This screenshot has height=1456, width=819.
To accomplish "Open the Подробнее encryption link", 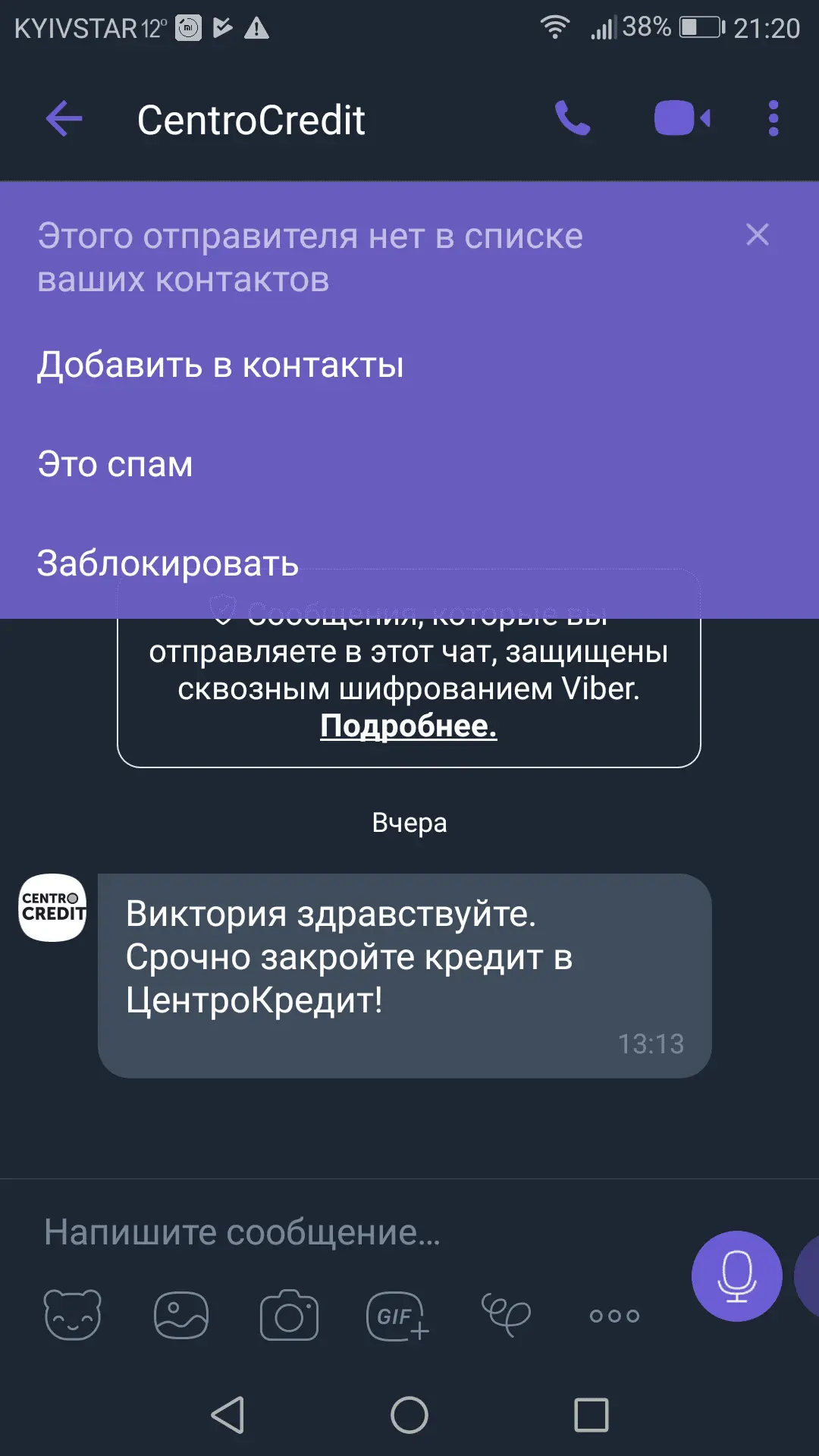I will (408, 726).
